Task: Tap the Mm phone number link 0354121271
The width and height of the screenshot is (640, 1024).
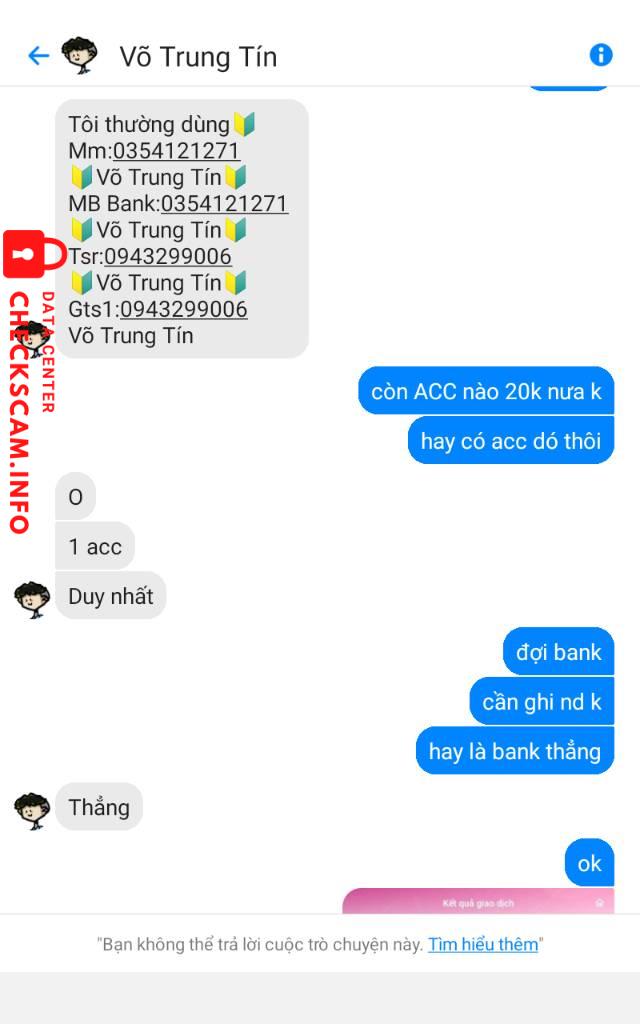Action: point(176,151)
